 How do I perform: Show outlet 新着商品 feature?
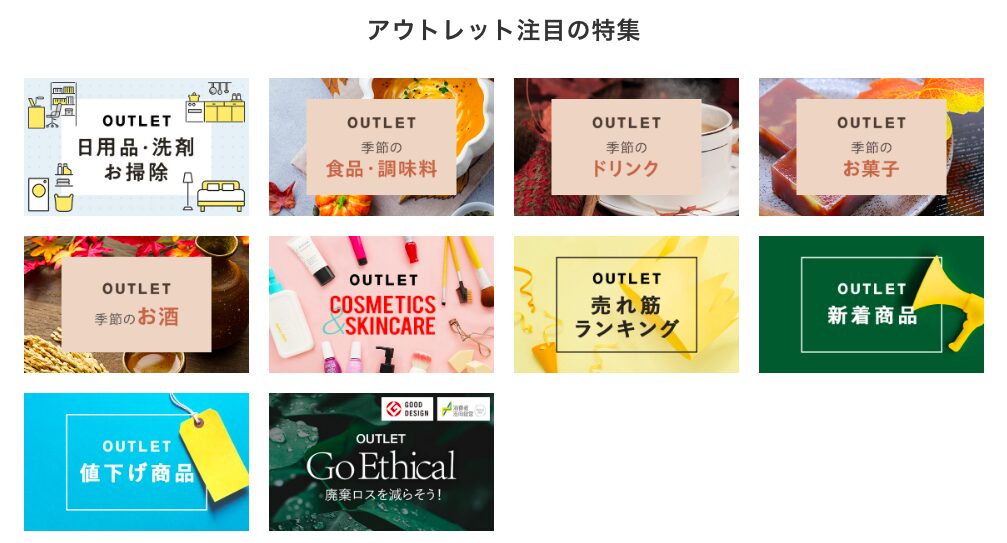coord(871,304)
